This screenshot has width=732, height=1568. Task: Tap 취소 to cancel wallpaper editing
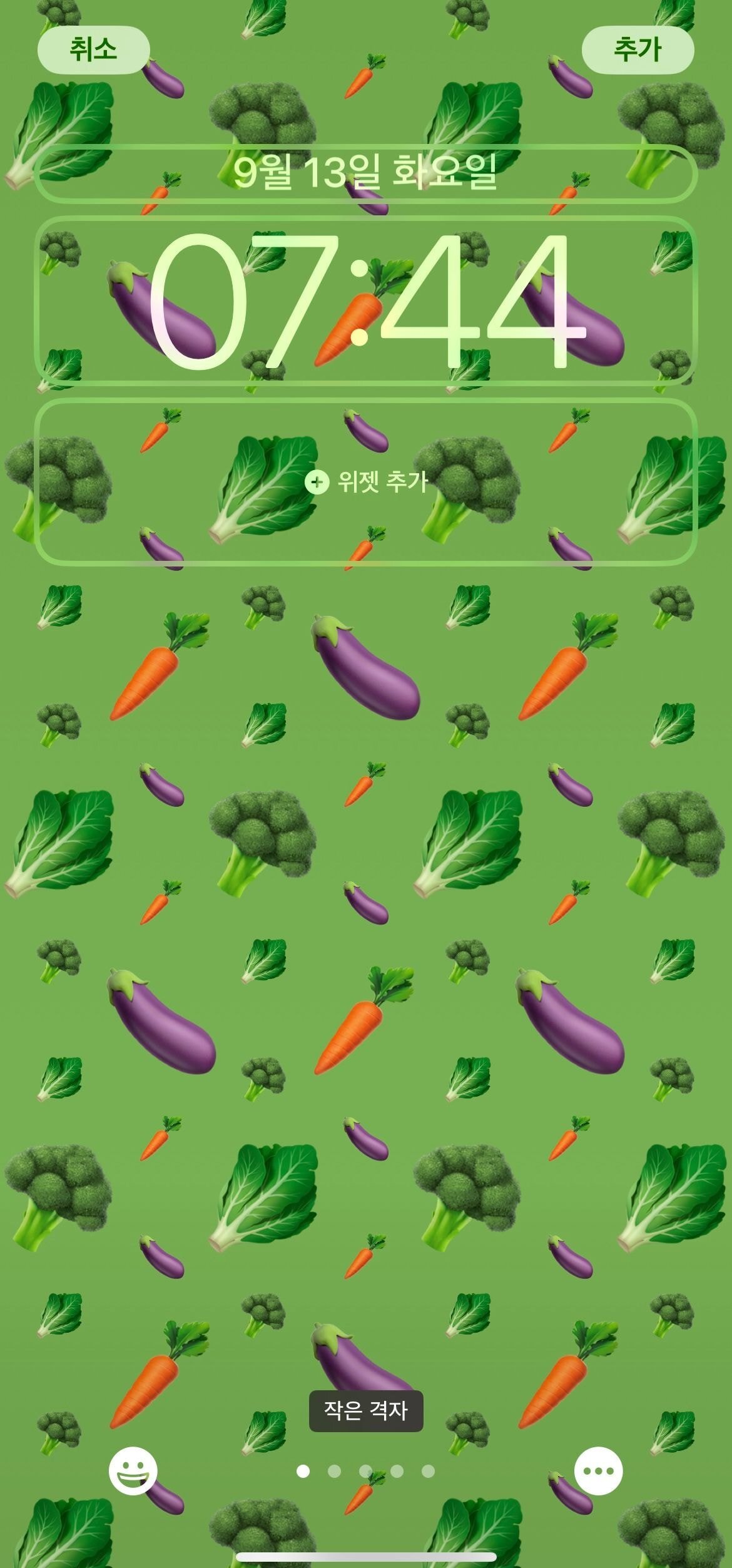(93, 49)
